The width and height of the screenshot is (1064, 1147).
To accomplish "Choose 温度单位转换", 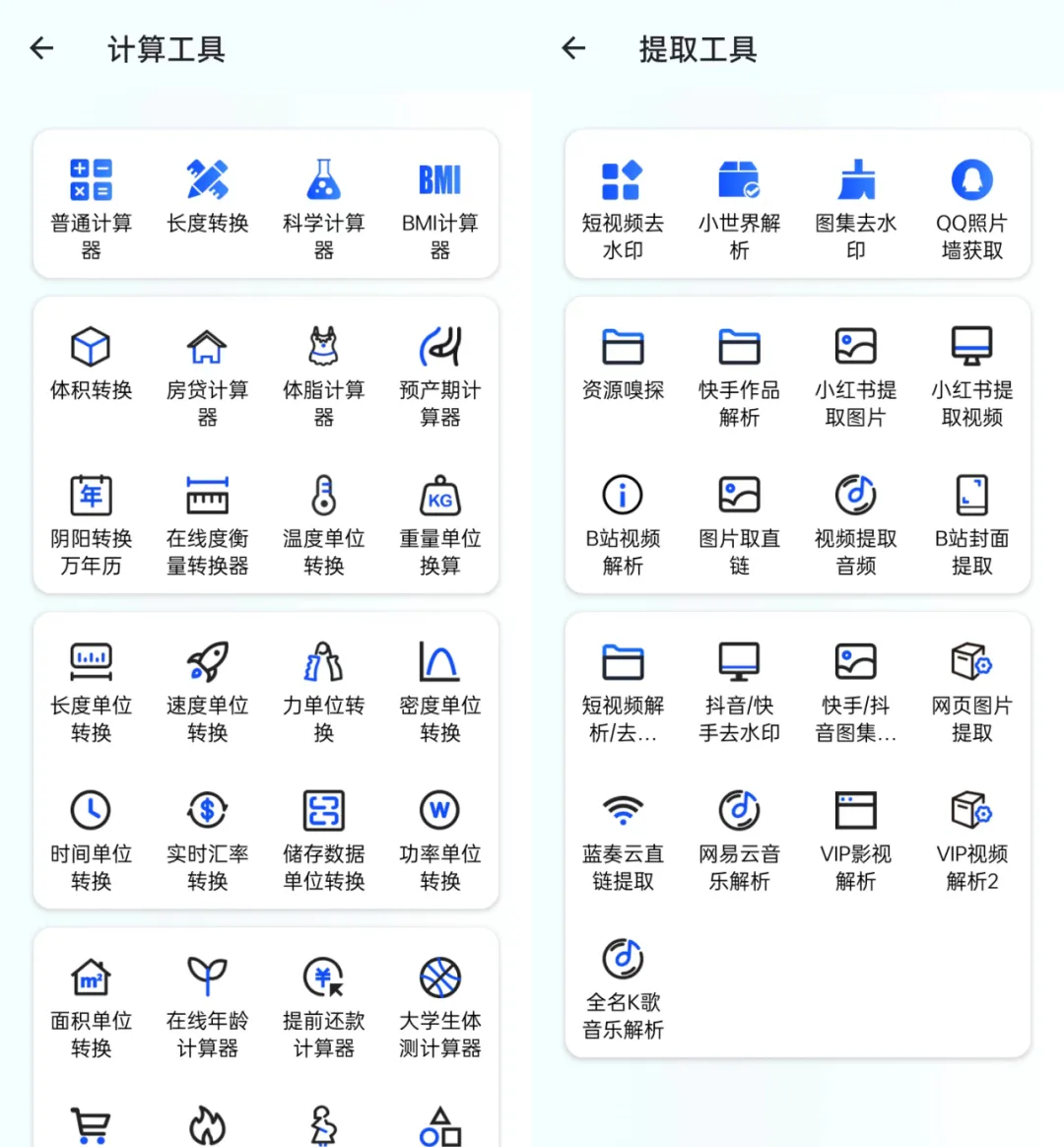I will 323,521.
